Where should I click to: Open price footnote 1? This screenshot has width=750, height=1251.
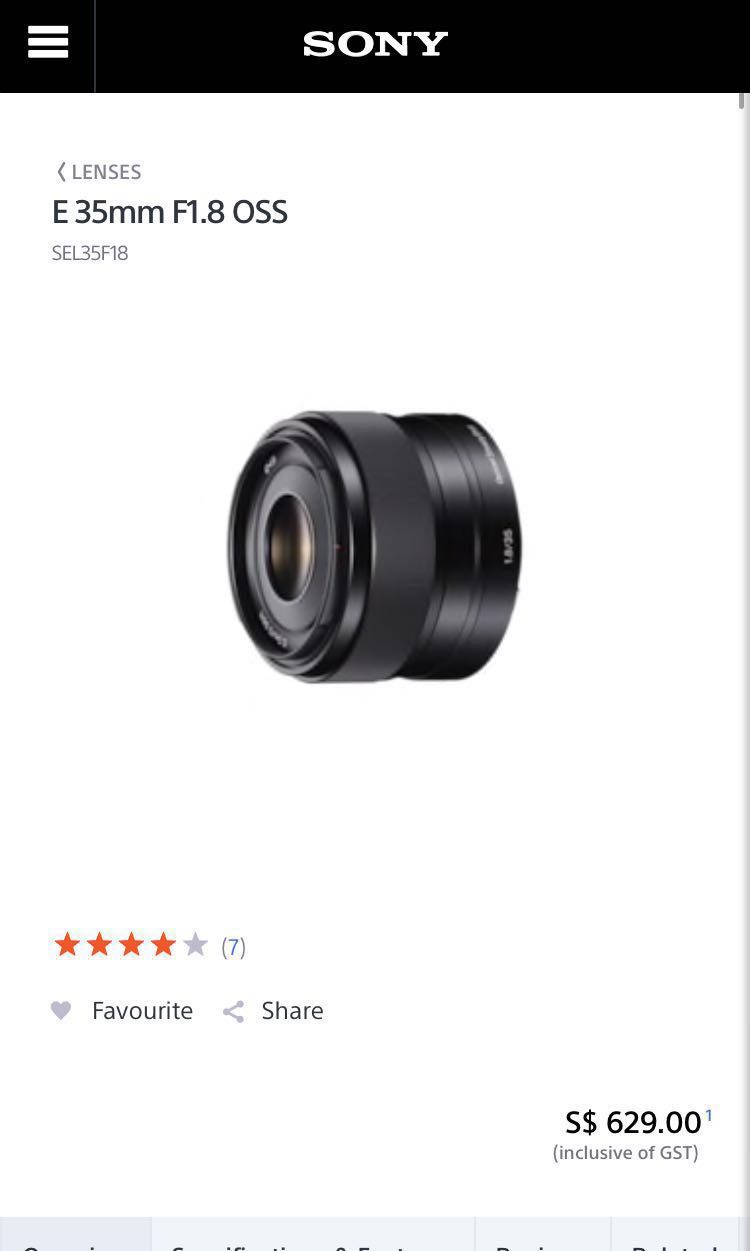point(709,1115)
